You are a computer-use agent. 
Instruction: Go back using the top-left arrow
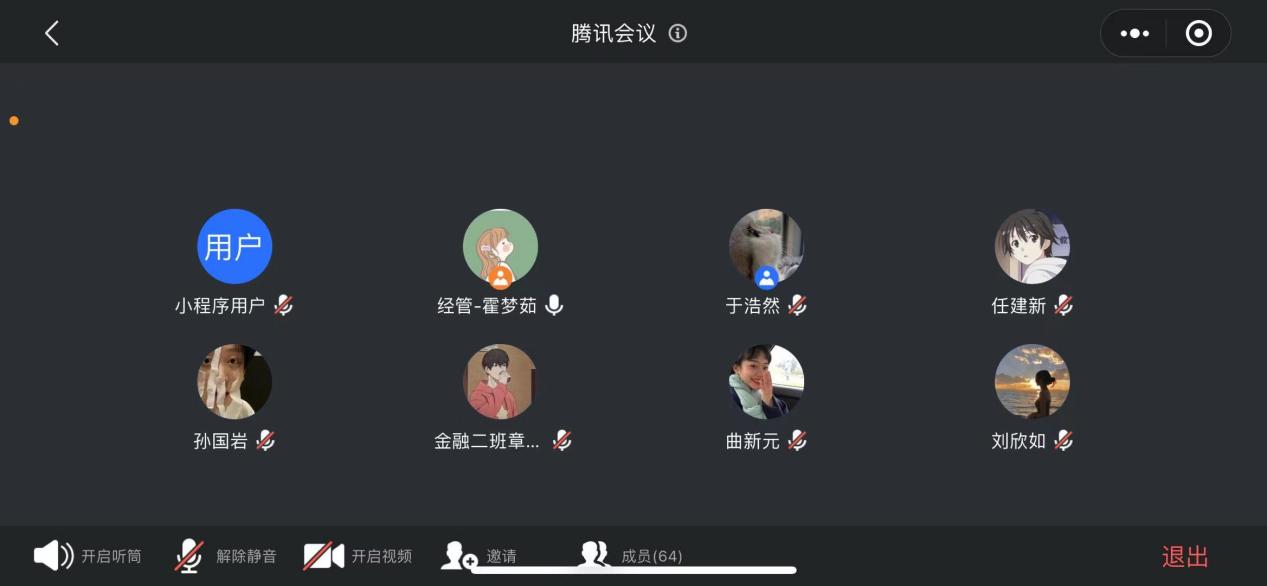pyautogui.click(x=52, y=33)
